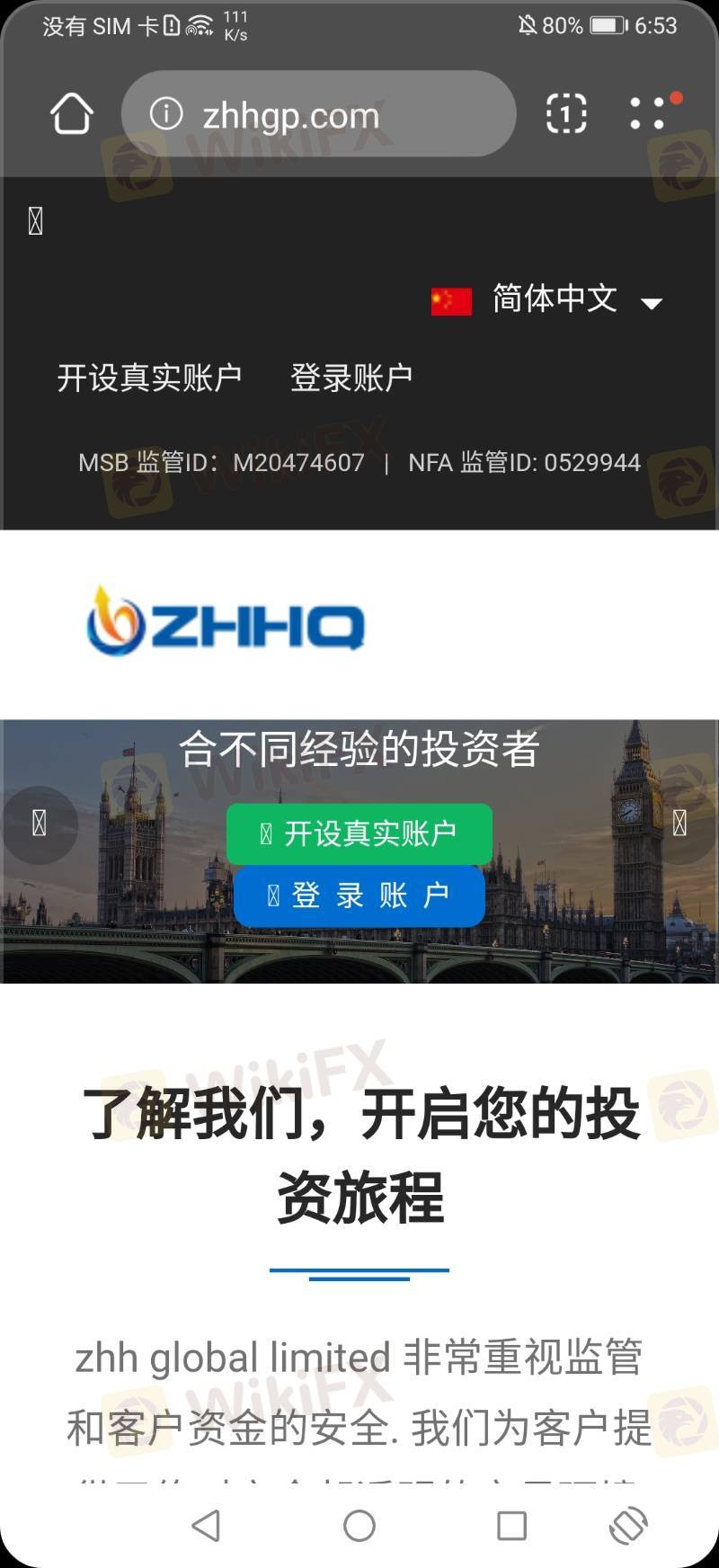Open the 开设真实账户 link in the header
The height and width of the screenshot is (1568, 719).
pyautogui.click(x=150, y=378)
